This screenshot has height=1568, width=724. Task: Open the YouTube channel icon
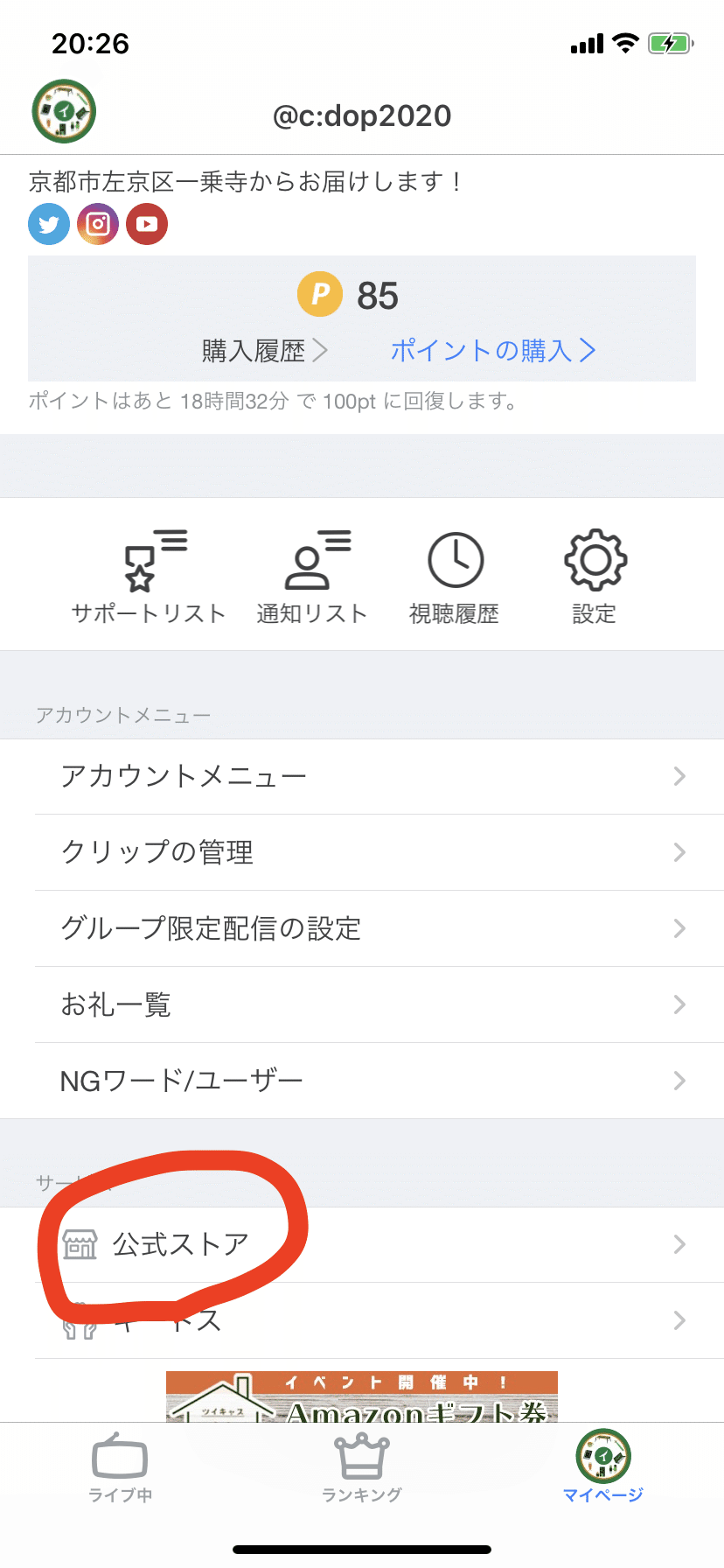tap(146, 224)
